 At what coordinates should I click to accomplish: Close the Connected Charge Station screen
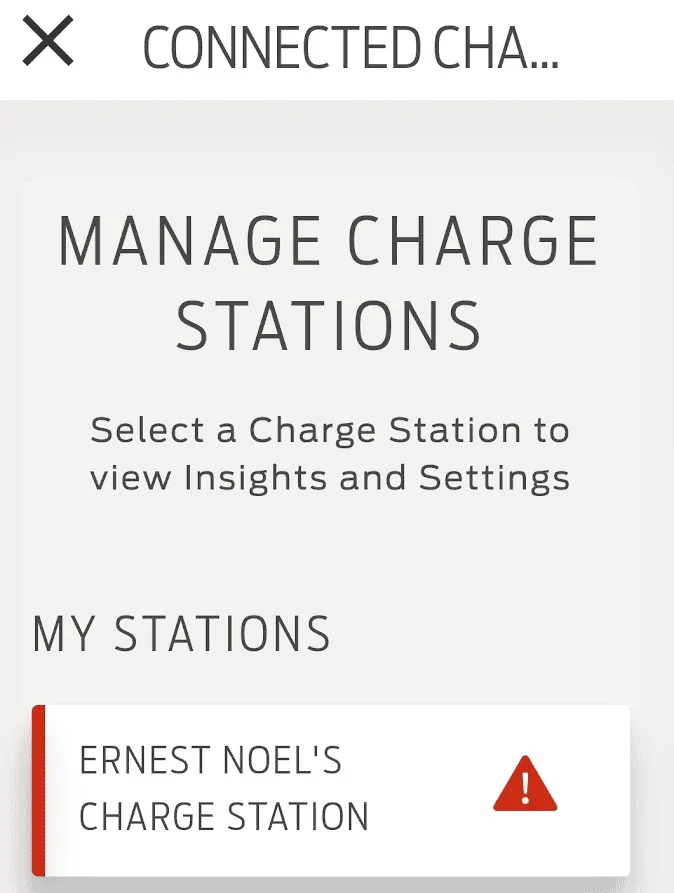tap(48, 44)
